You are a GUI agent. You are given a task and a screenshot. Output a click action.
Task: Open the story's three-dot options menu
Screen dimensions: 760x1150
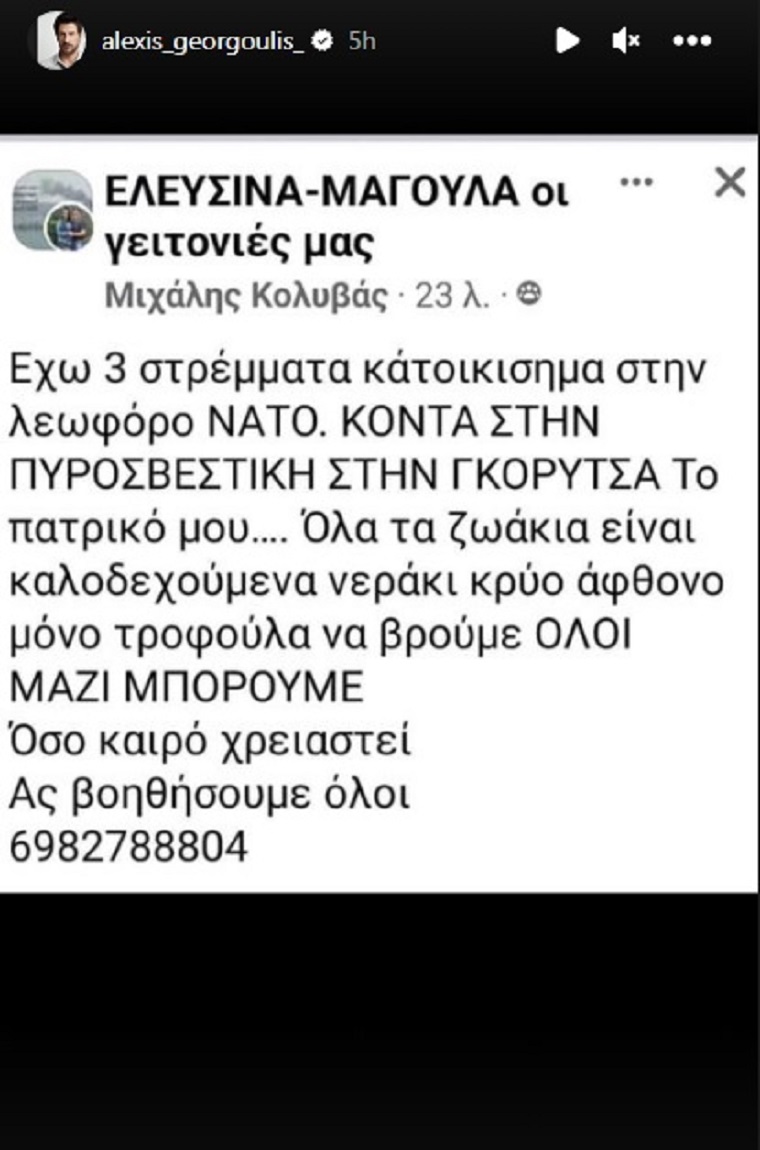pos(692,41)
